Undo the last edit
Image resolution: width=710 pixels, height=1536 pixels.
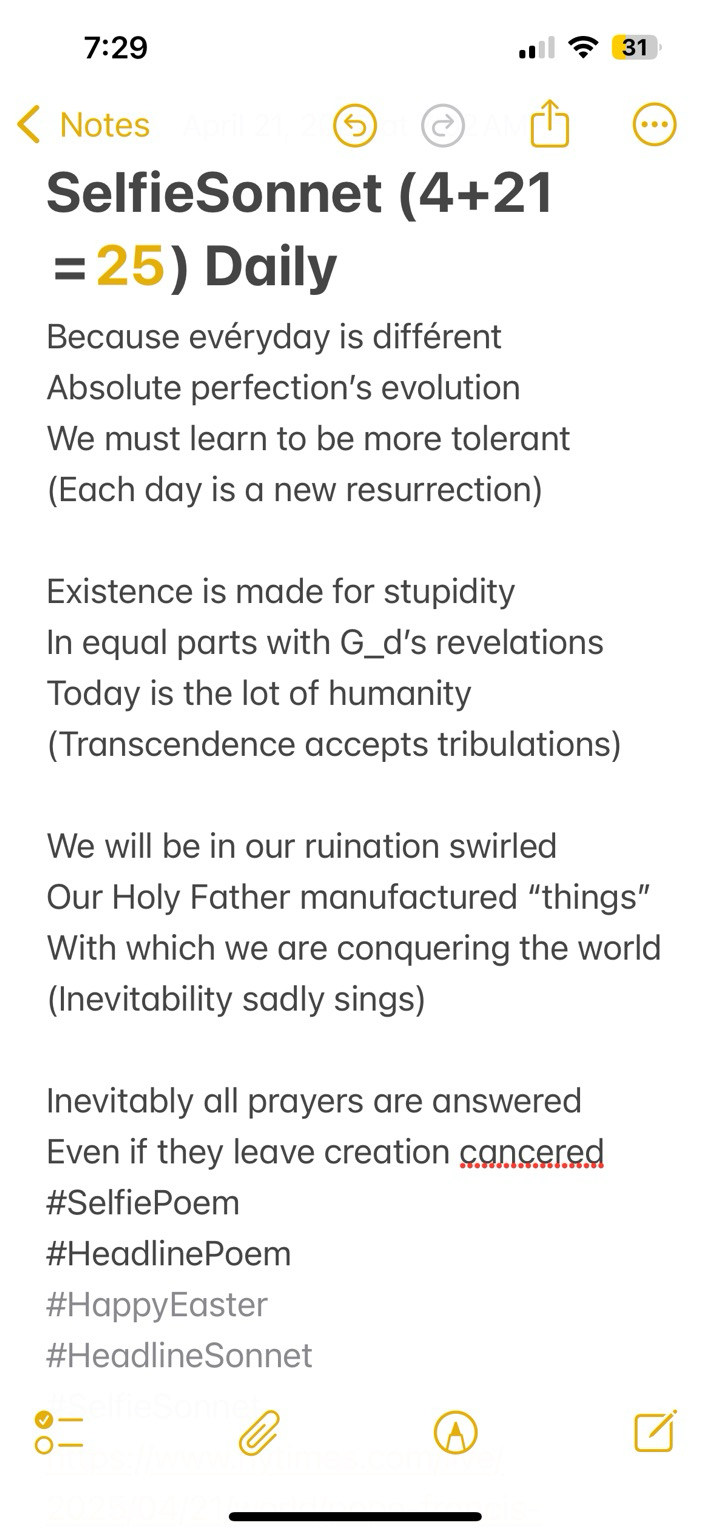(x=354, y=126)
